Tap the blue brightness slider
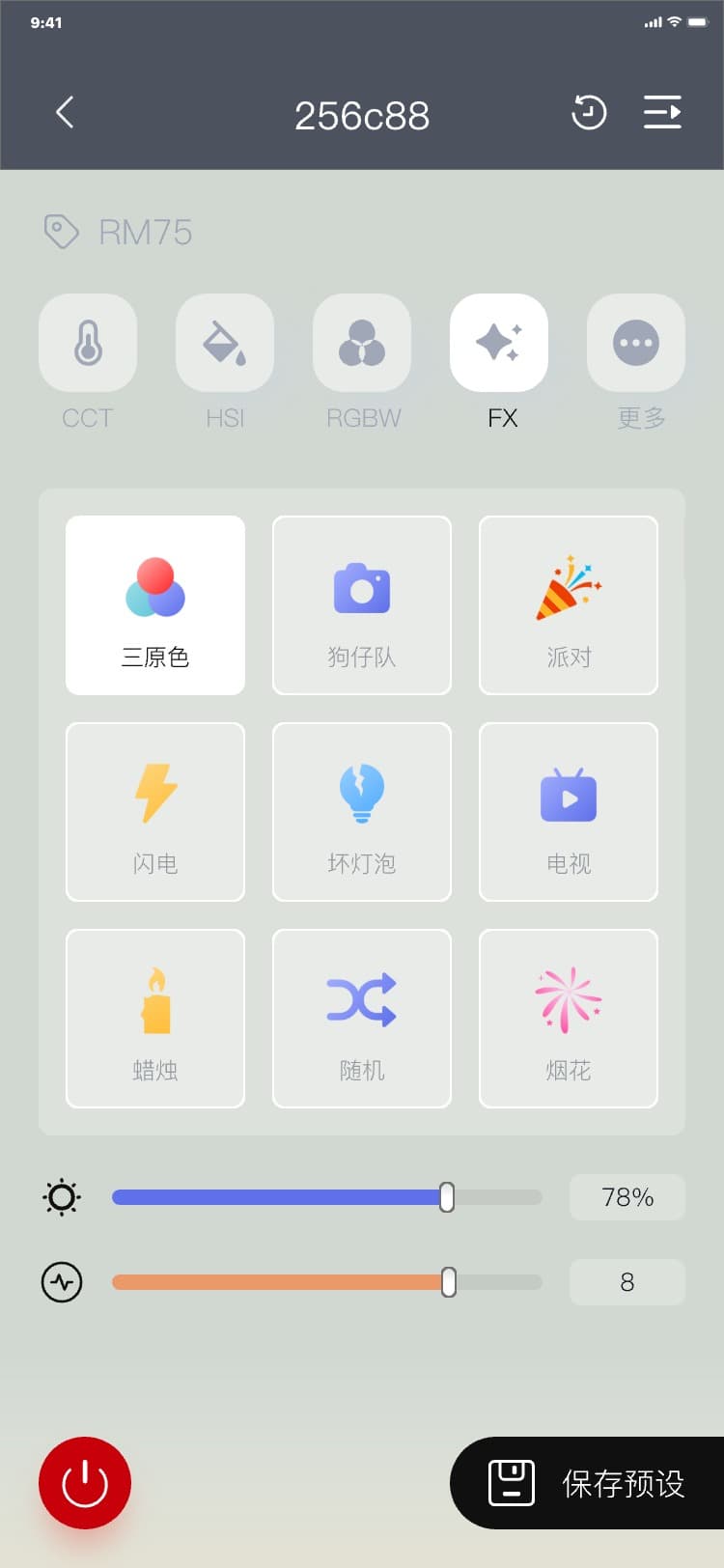 pyautogui.click(x=327, y=1197)
